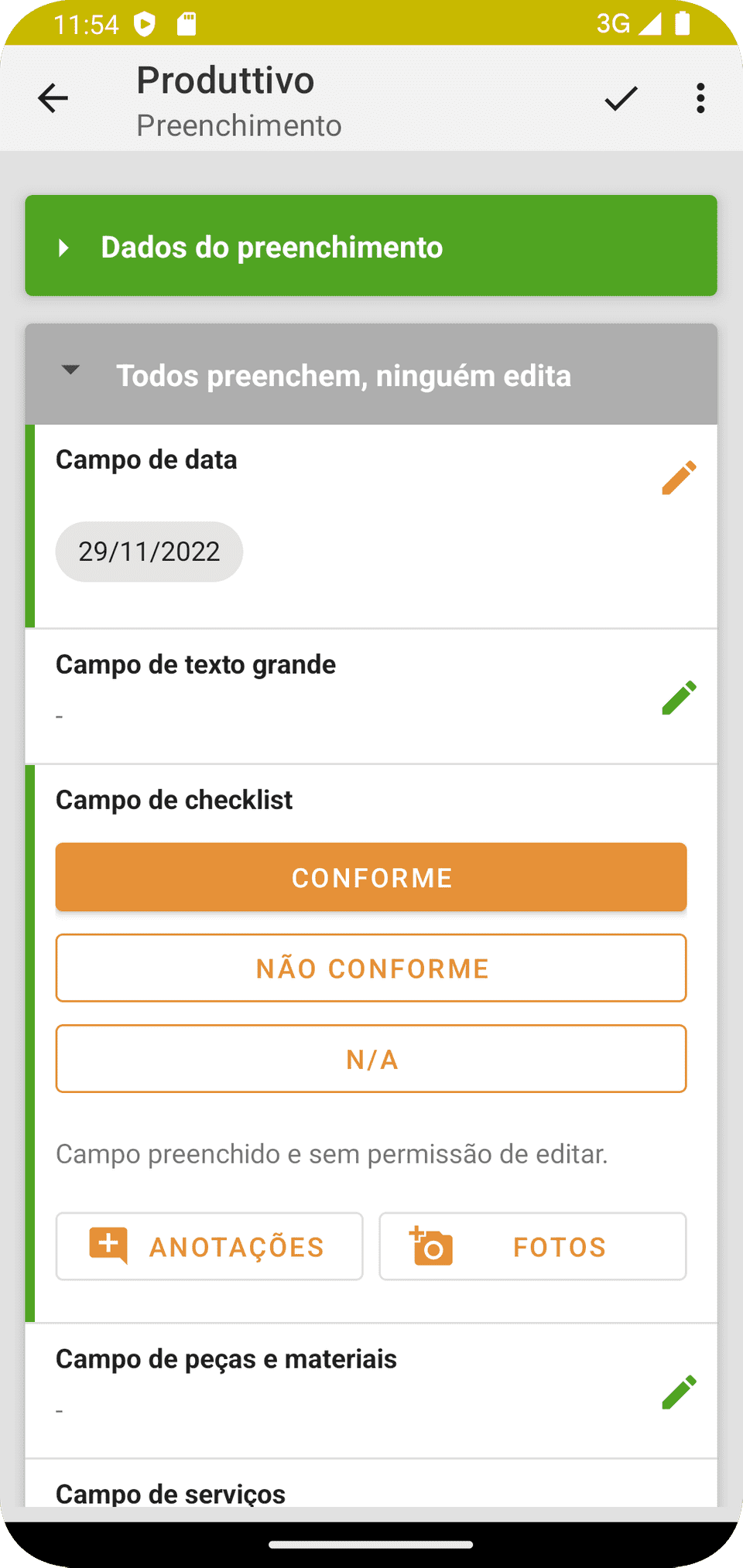Screen dimensions: 743x1568
Task: Mark the checklist as N/A
Action: 371,1059
